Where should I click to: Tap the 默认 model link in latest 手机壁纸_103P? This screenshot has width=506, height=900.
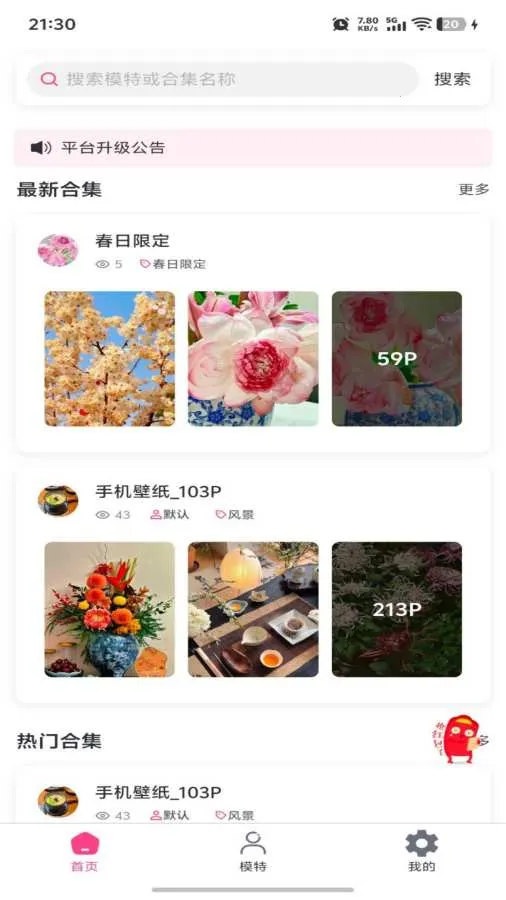(x=169, y=515)
